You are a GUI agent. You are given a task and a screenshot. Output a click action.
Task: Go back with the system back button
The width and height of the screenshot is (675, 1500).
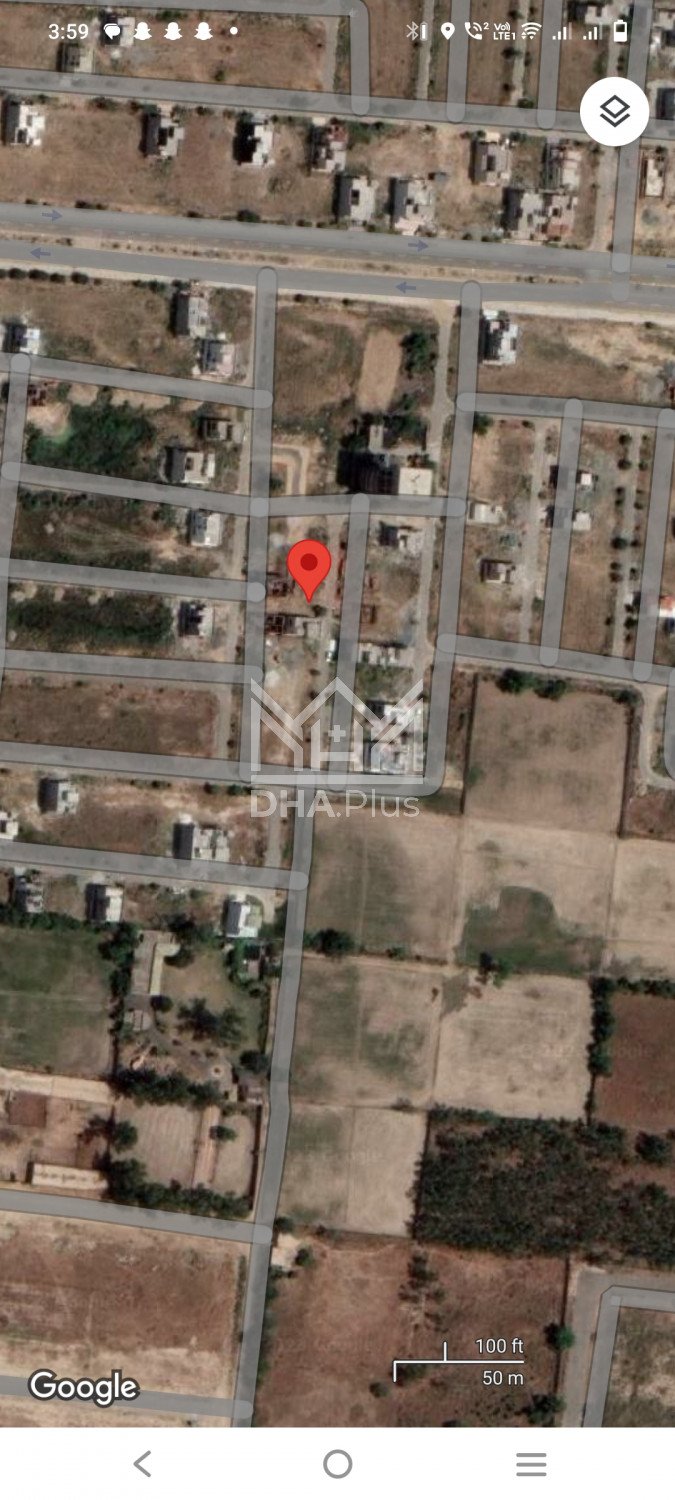pyautogui.click(x=142, y=1464)
